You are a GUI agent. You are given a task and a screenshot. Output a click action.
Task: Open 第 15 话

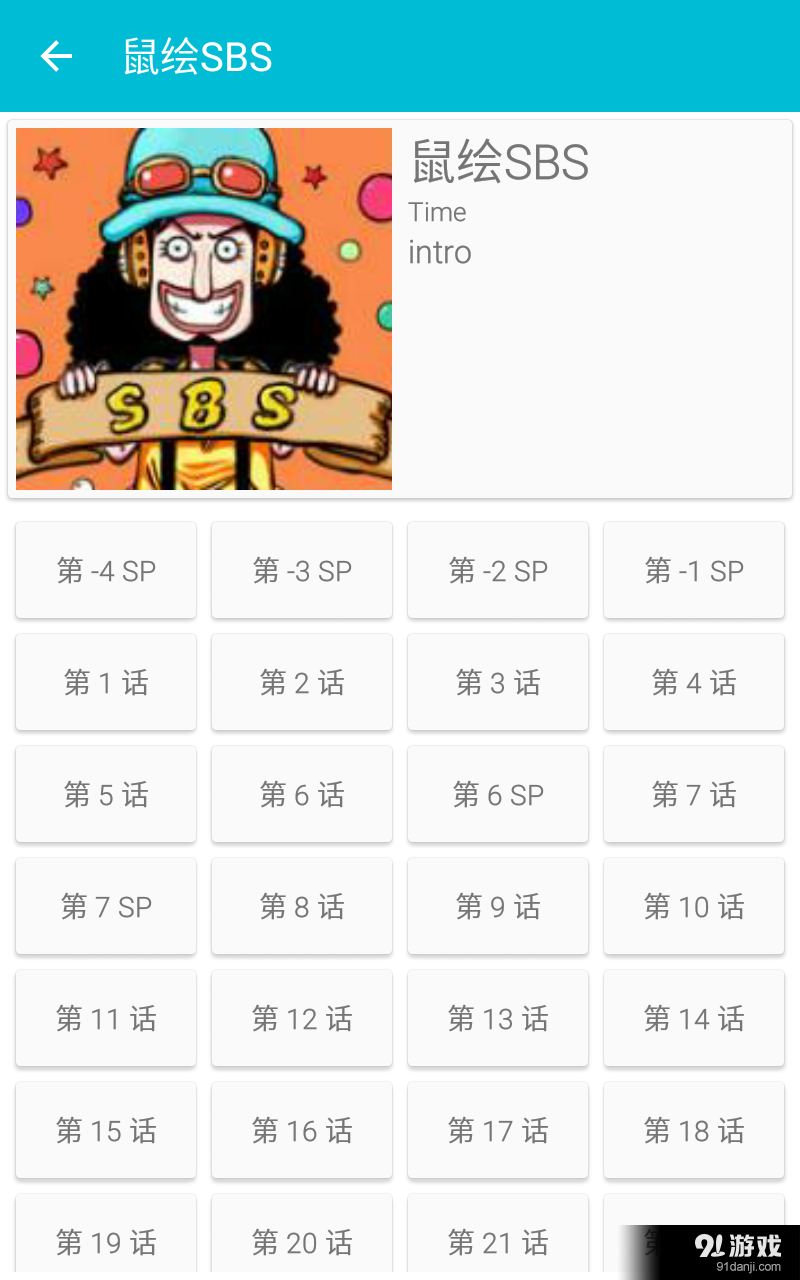(x=106, y=1130)
